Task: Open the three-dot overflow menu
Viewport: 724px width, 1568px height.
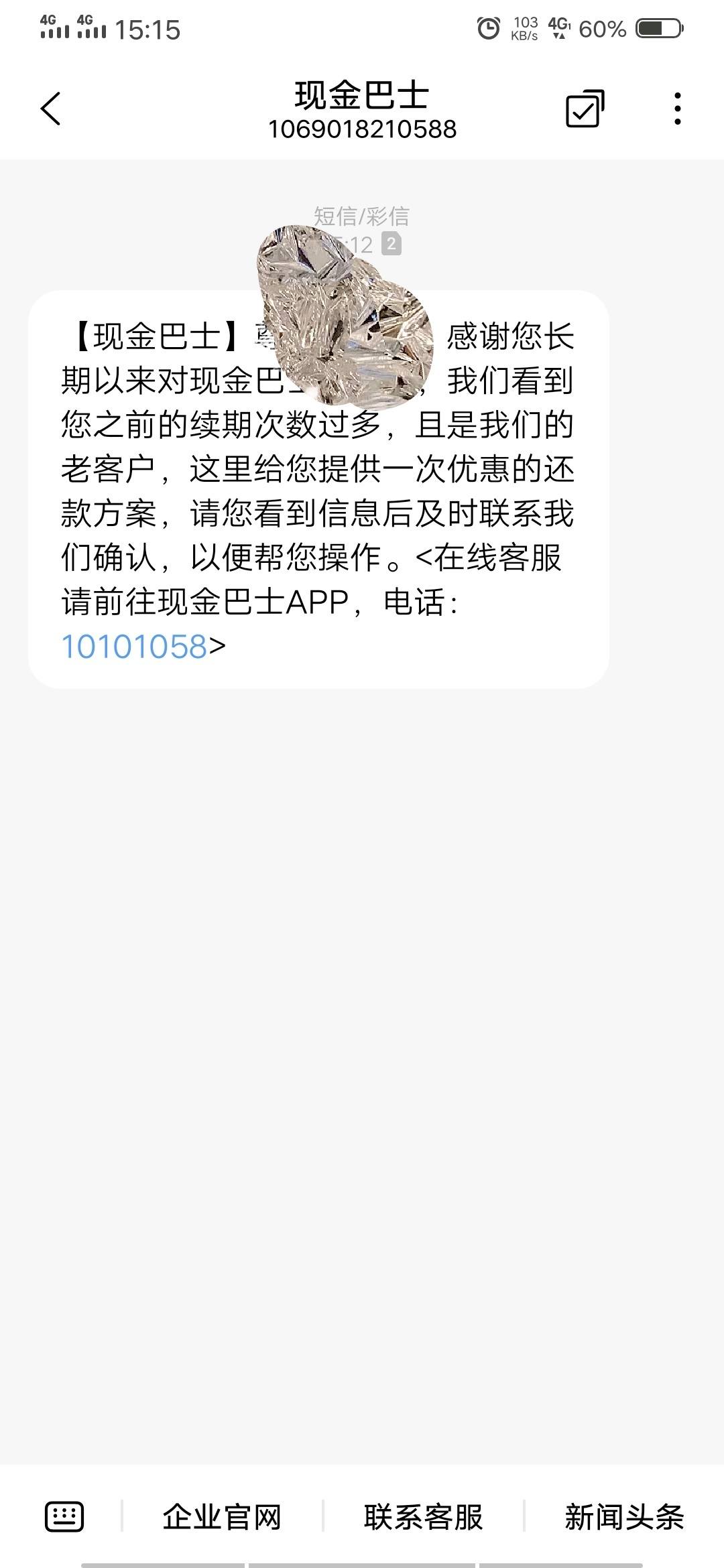Action: (x=678, y=109)
